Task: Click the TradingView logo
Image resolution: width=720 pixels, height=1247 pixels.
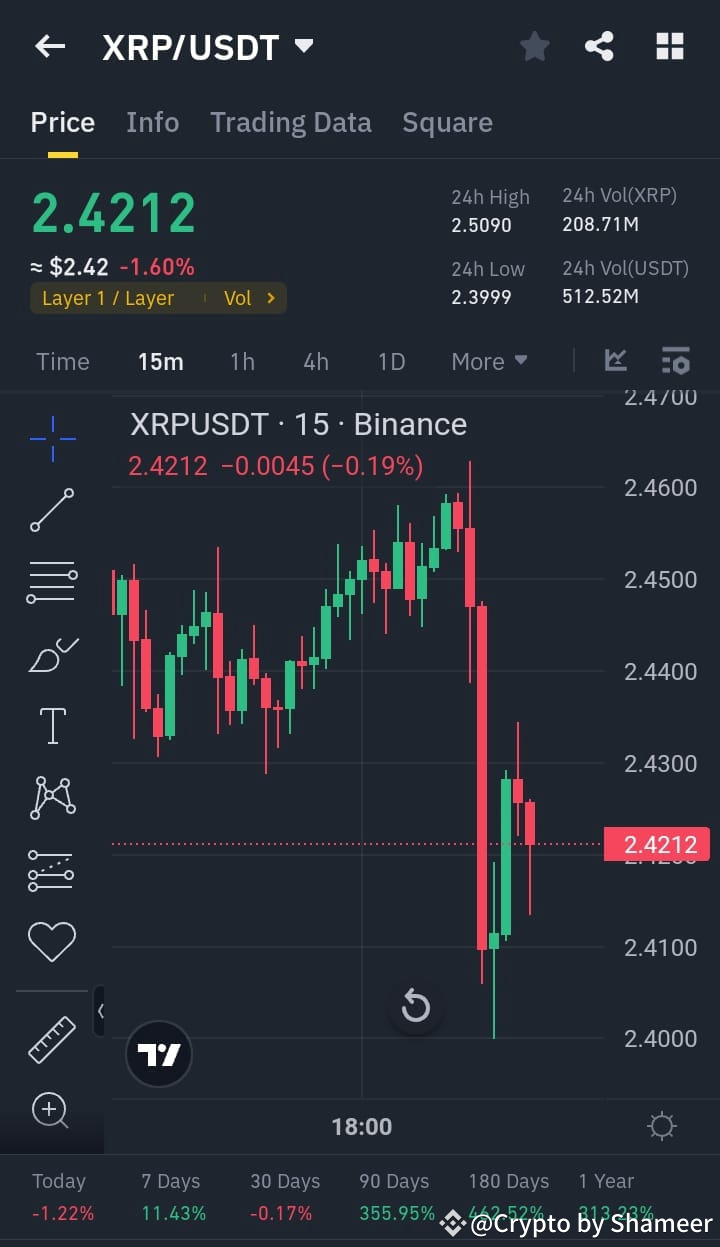Action: pyautogui.click(x=158, y=1054)
